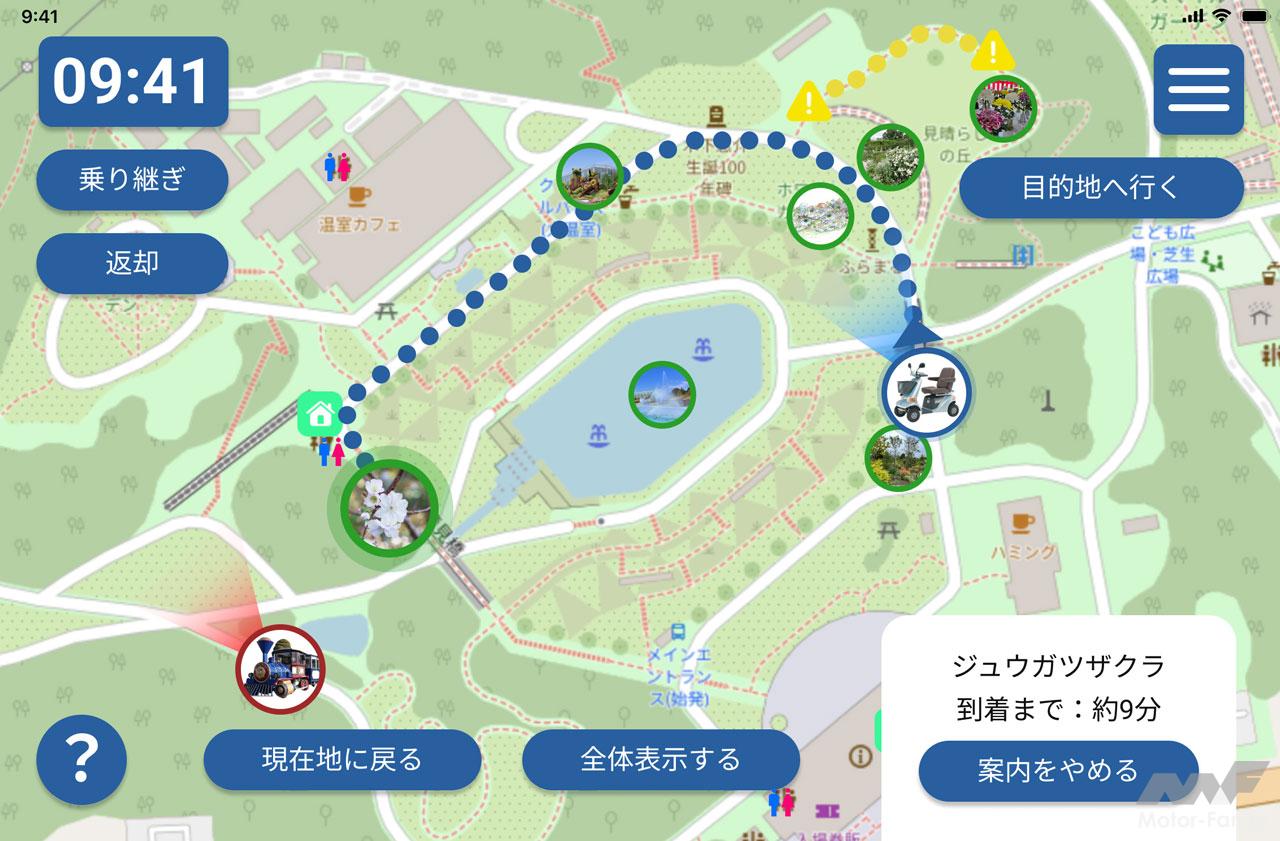The image size is (1280, 841).
Task: Open the fountain photo marker on the pond
Action: [661, 393]
